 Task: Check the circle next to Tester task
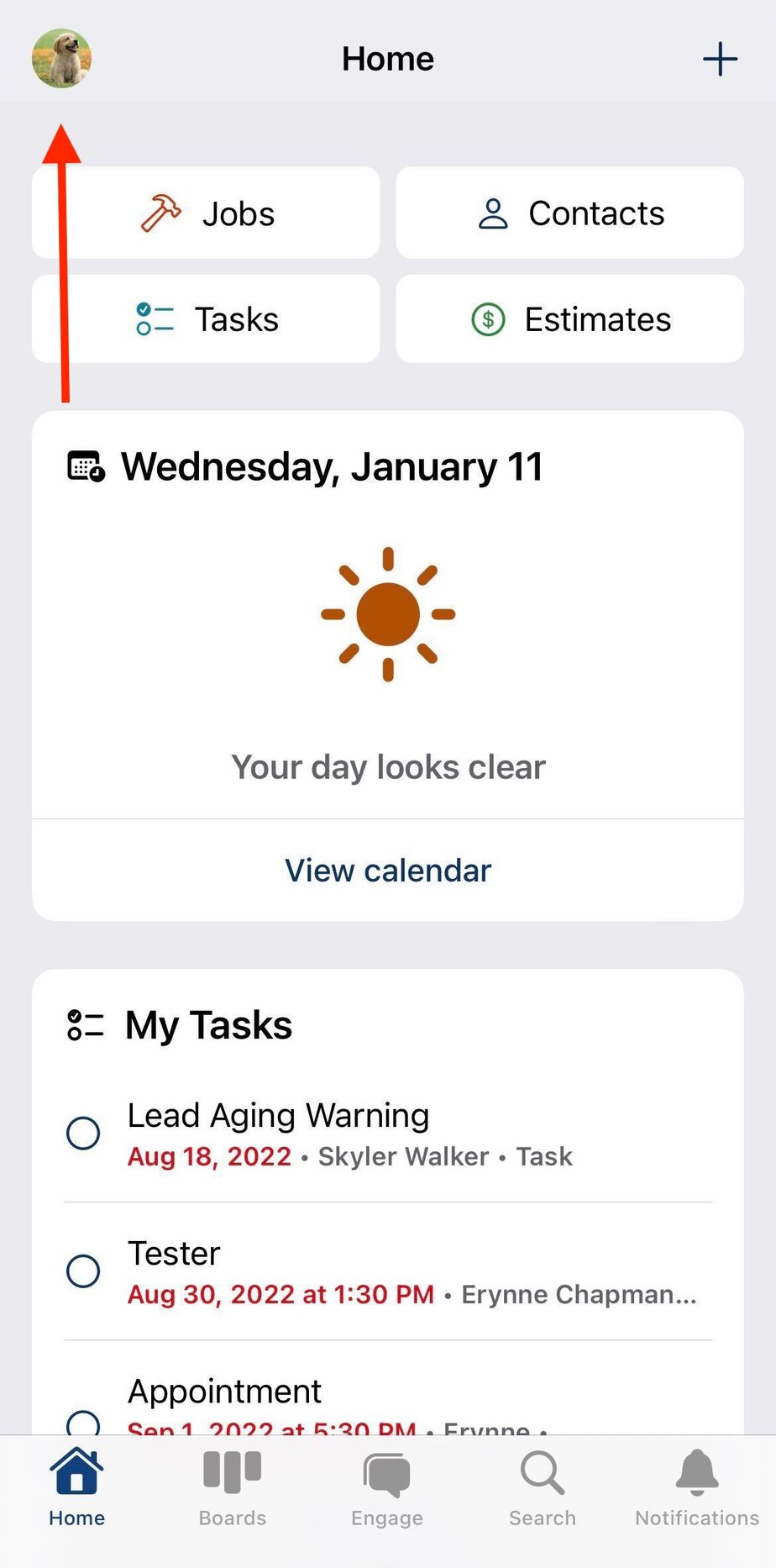point(83,1271)
